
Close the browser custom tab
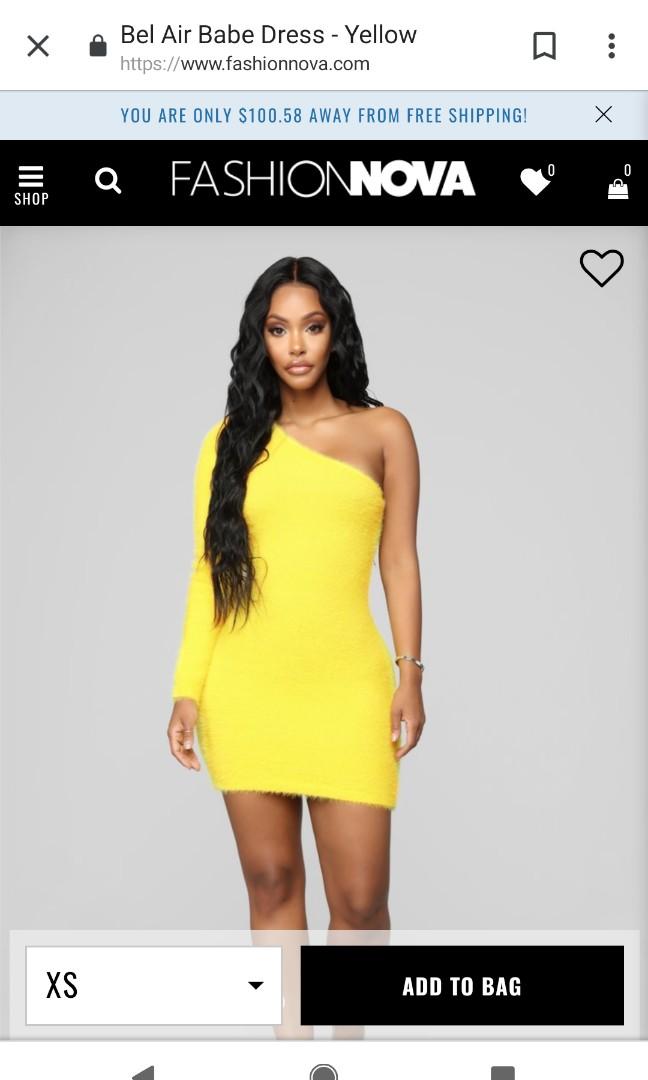38,46
